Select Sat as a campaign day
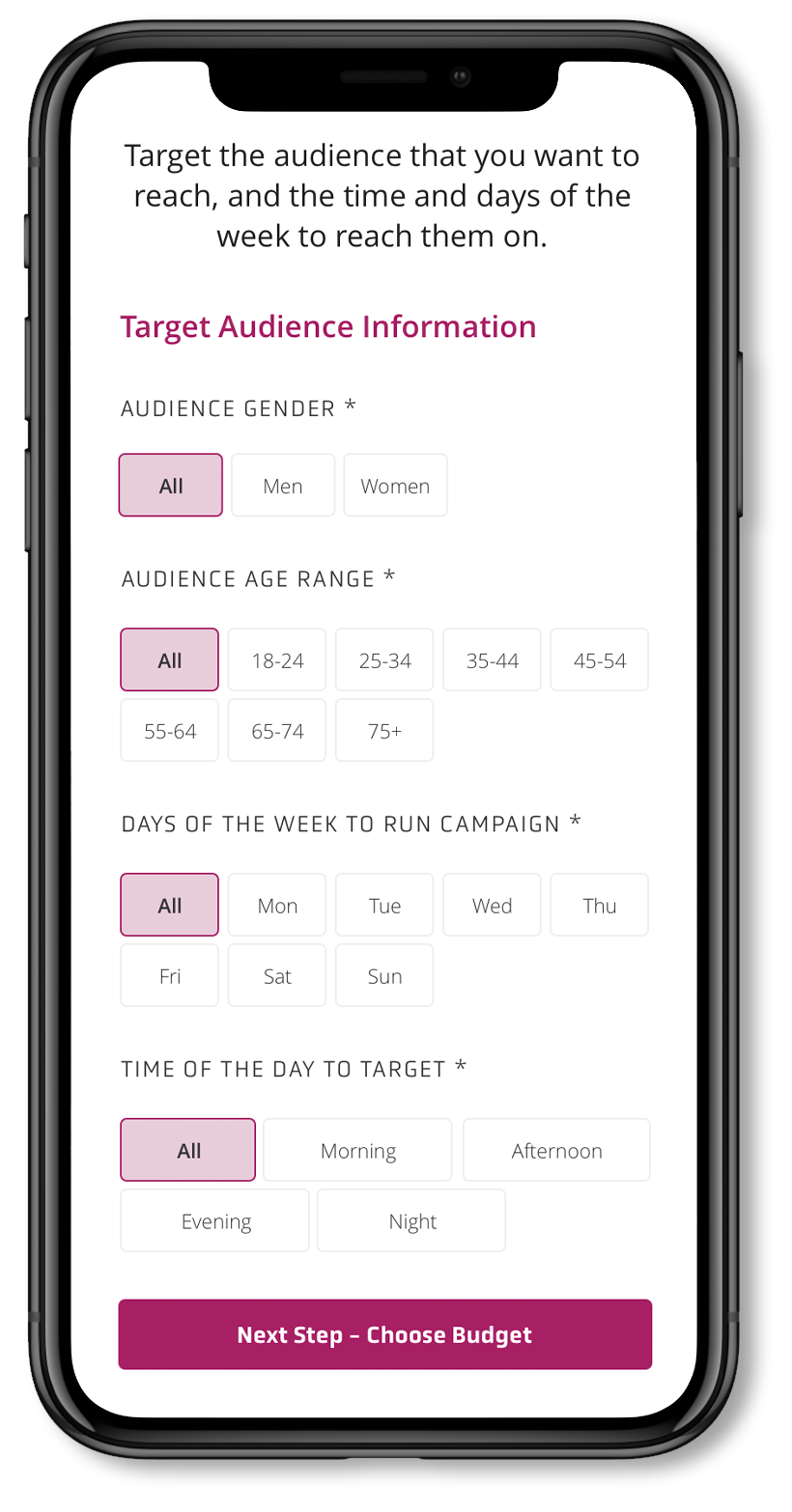This screenshot has width=792, height=1512. [277, 976]
